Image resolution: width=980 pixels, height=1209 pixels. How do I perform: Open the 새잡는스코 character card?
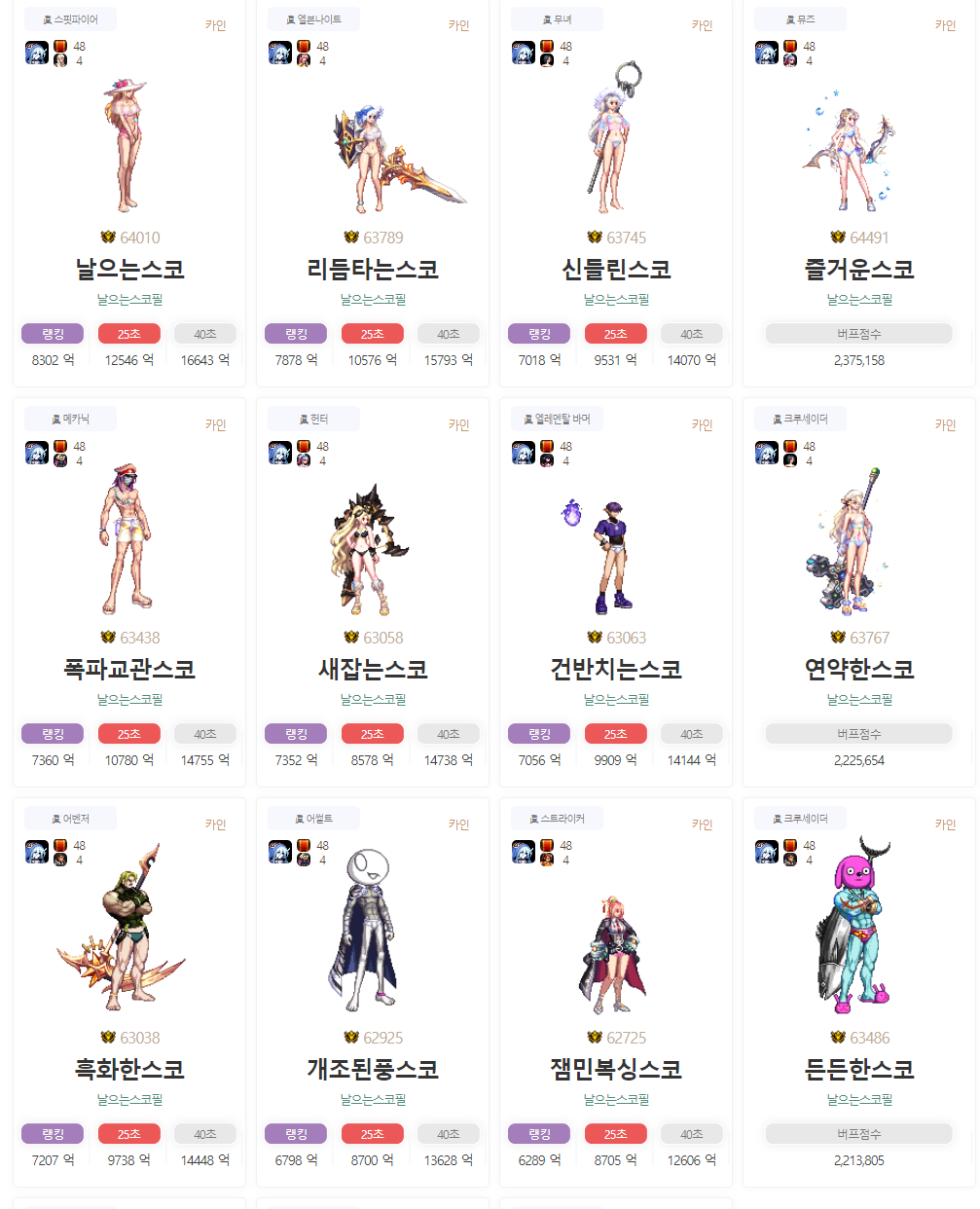tap(373, 669)
